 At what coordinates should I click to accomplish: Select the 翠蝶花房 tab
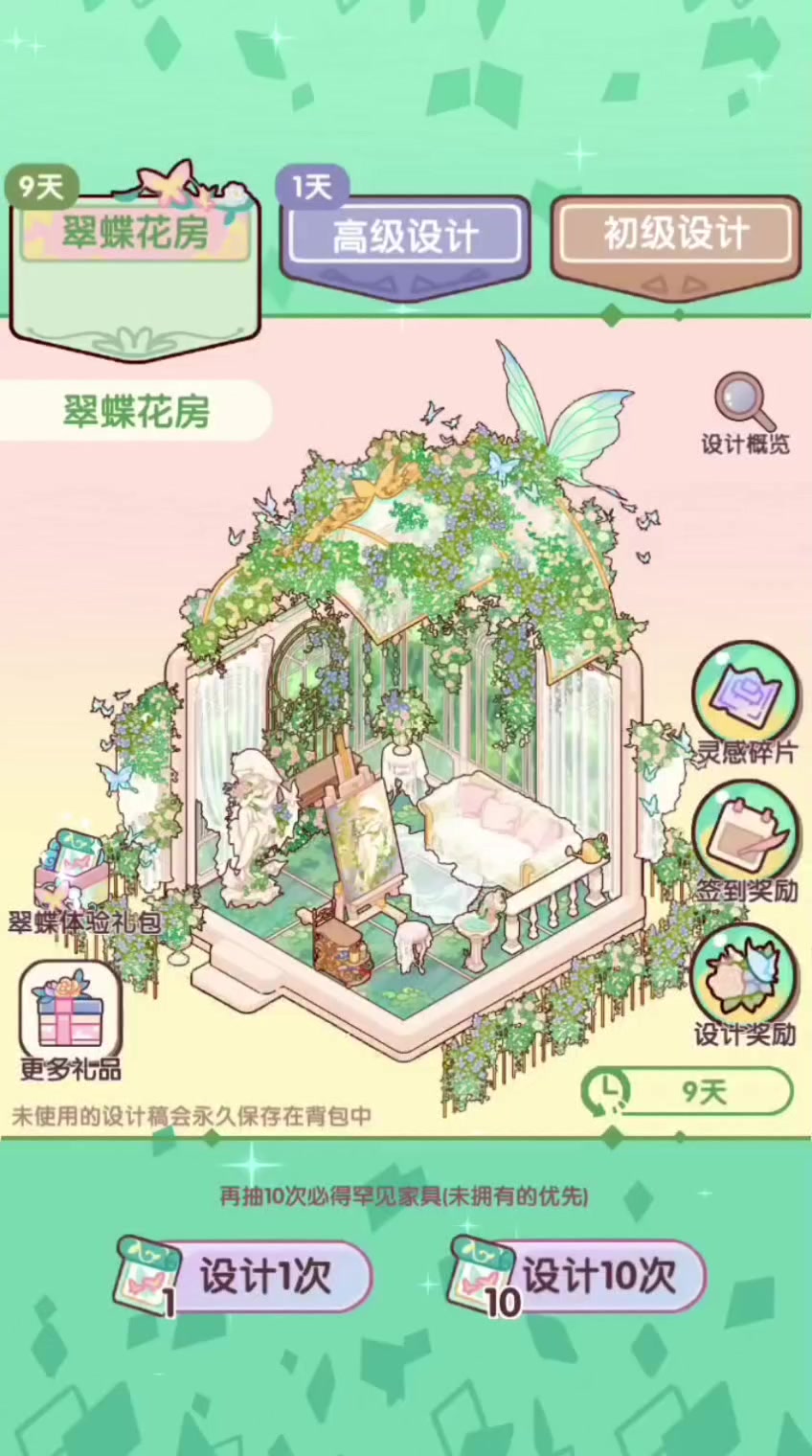pyautogui.click(x=135, y=234)
